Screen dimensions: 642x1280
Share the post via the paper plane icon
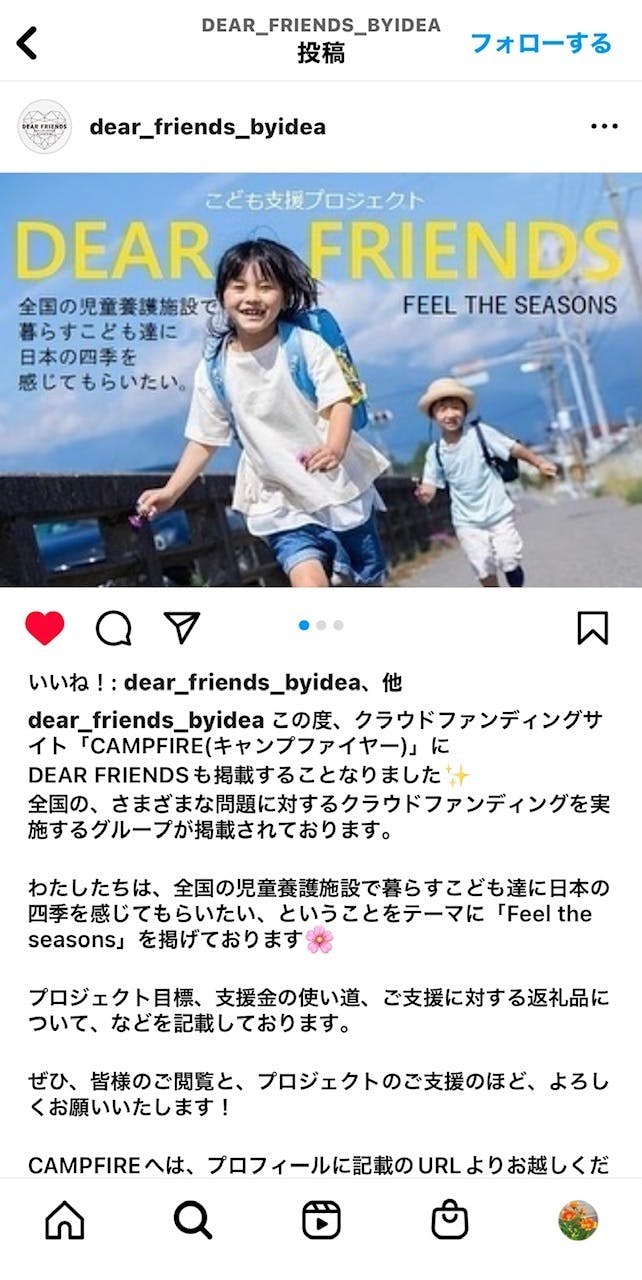click(x=181, y=628)
